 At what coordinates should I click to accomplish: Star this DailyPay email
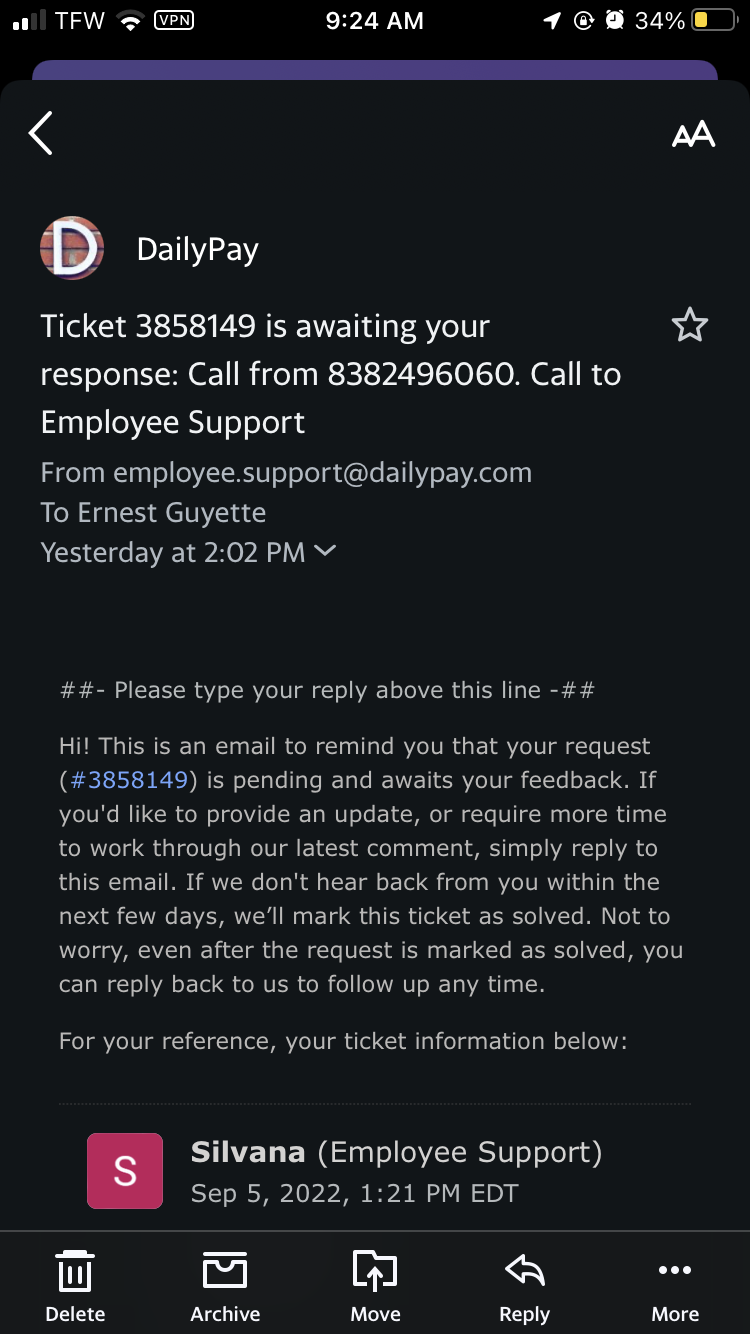(689, 325)
